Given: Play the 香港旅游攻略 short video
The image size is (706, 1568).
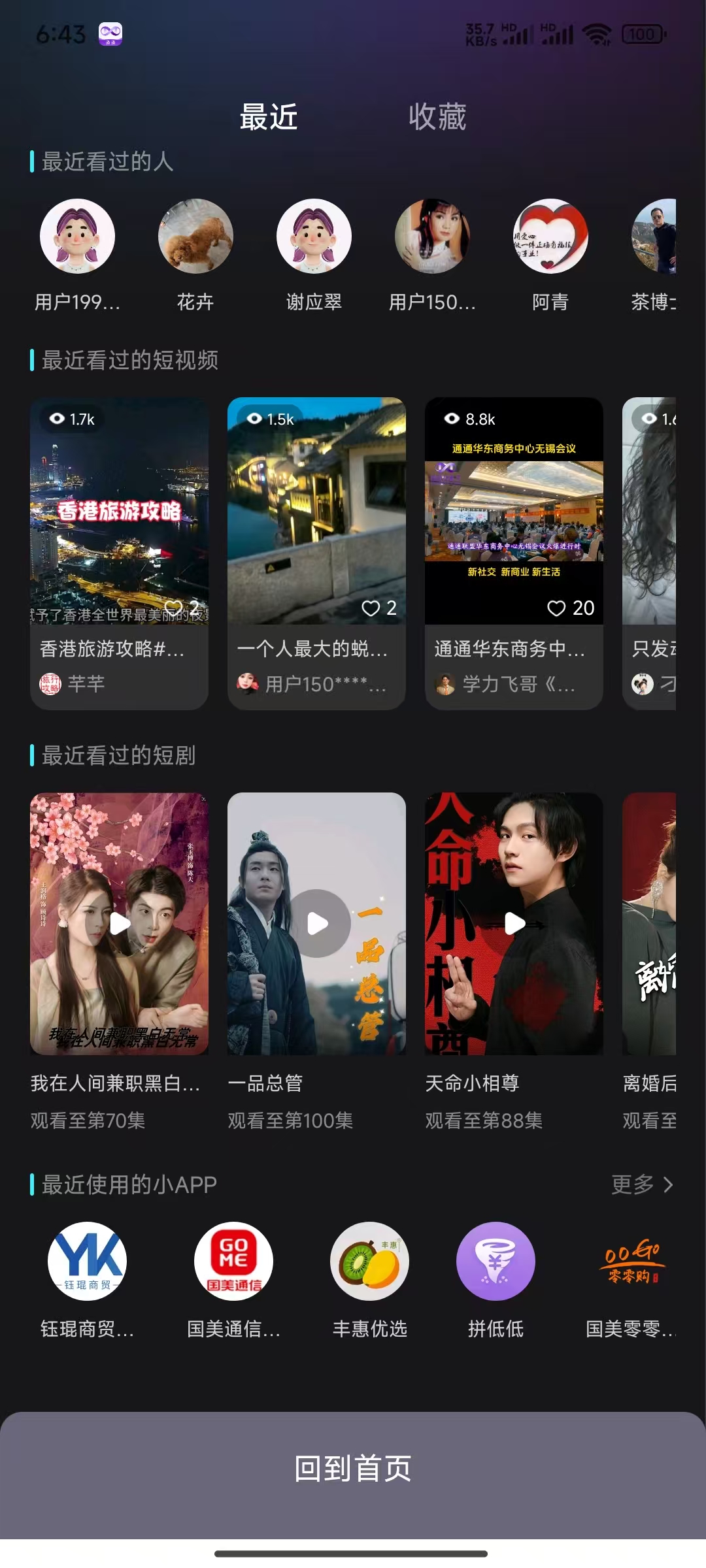Looking at the screenshot, I should pos(119,511).
